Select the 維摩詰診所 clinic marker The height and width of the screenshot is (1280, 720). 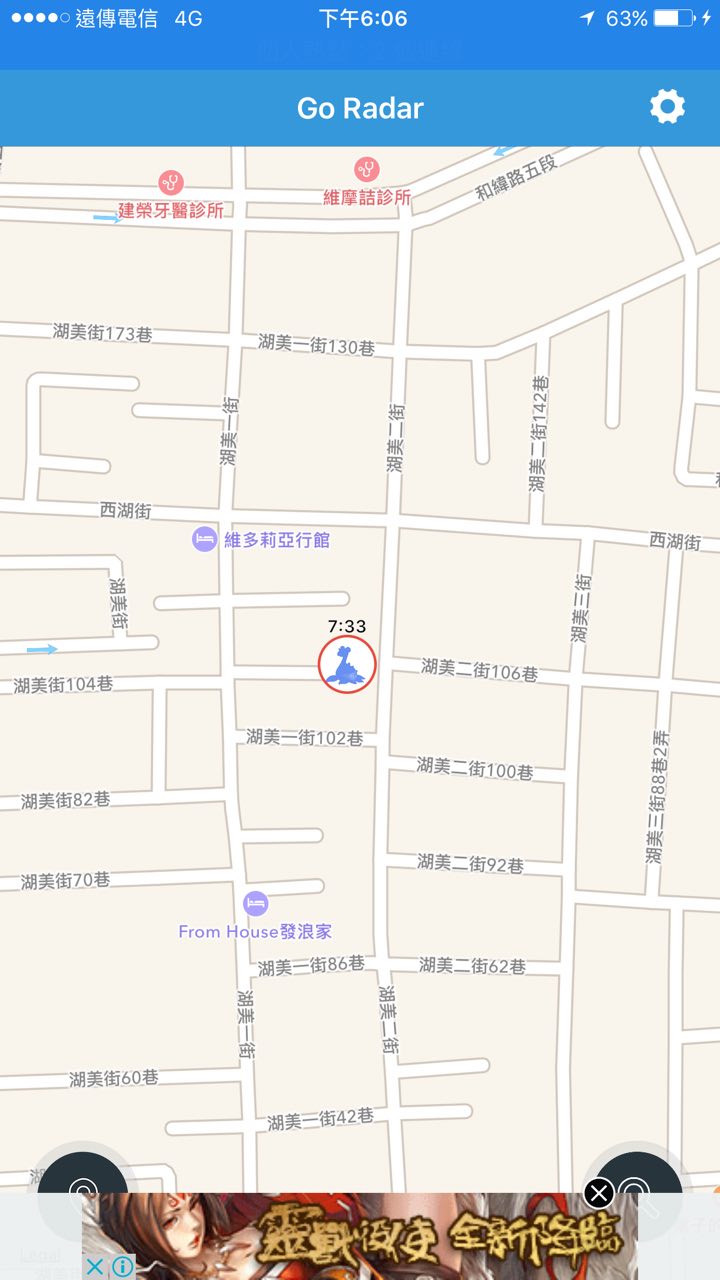(367, 169)
